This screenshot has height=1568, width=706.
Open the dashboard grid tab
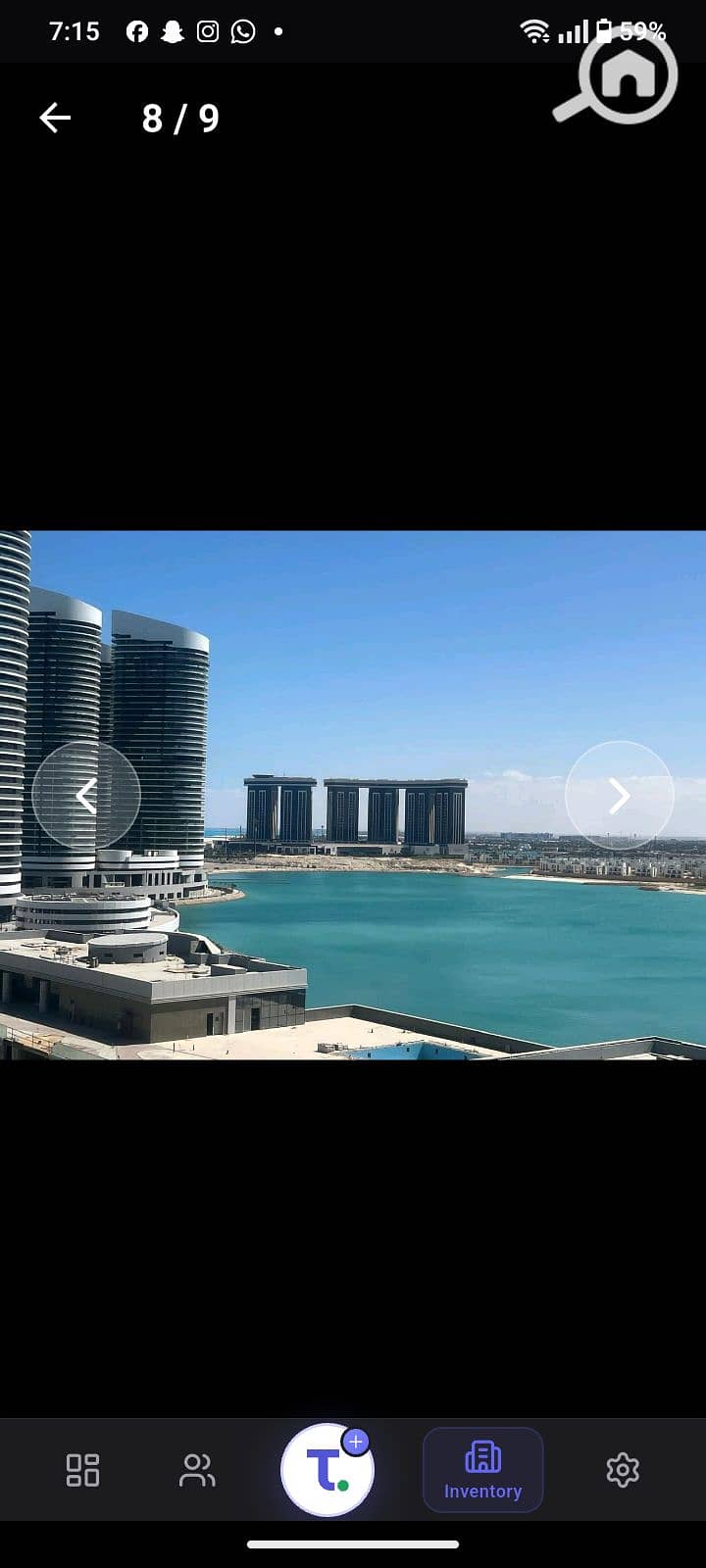82,1470
